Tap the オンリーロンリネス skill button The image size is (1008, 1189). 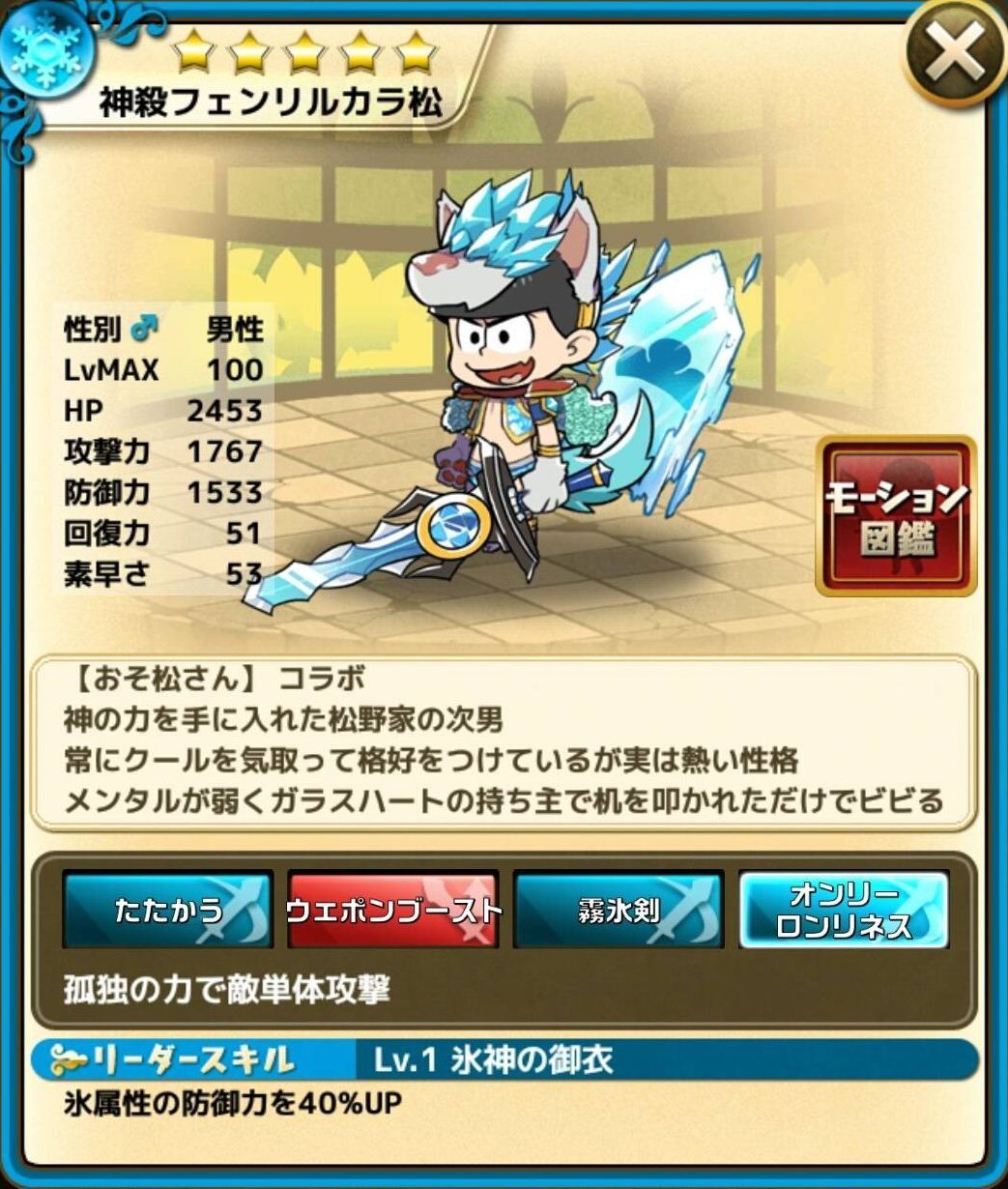point(844,910)
